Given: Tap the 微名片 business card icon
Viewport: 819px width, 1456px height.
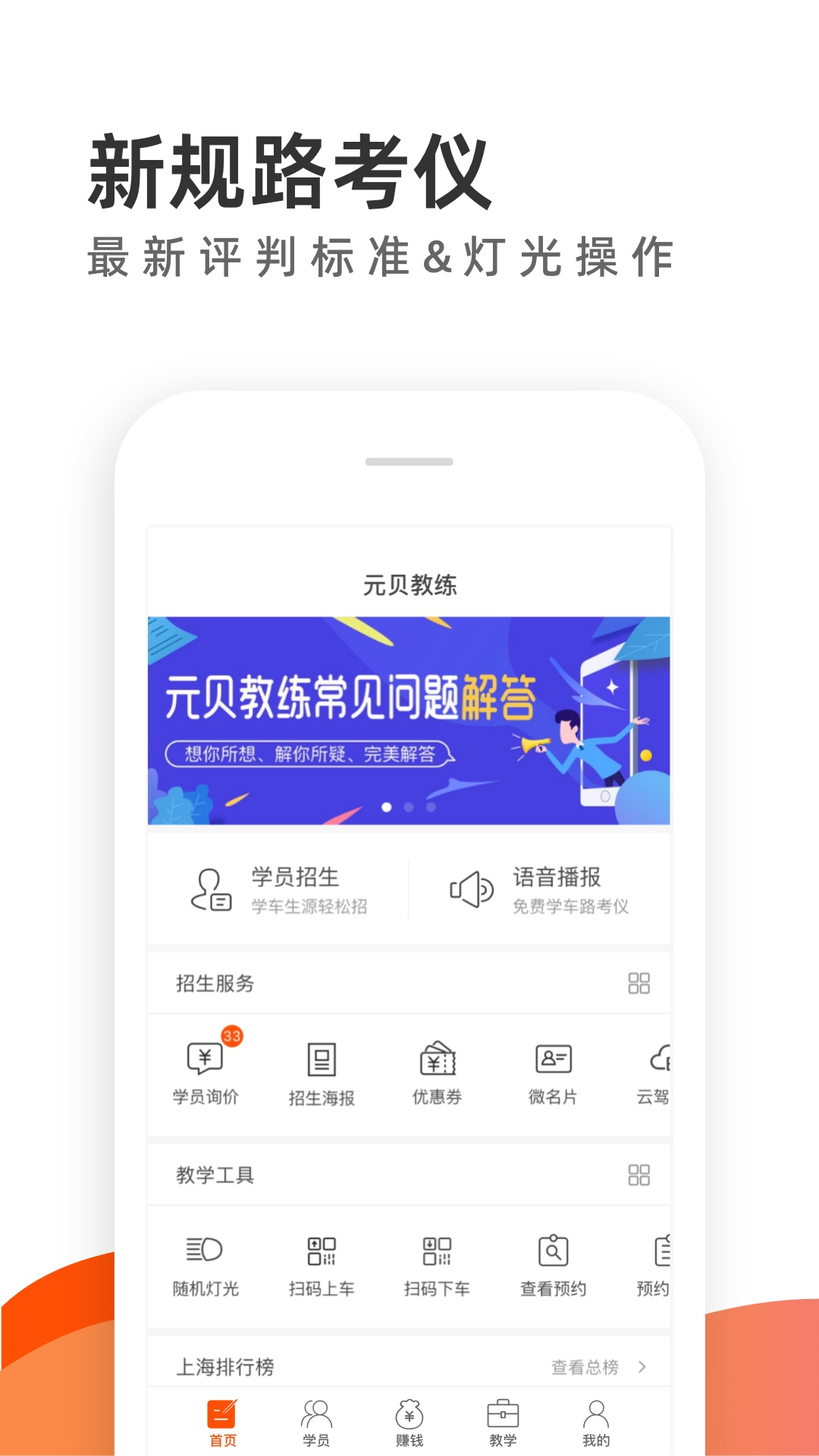Looking at the screenshot, I should [555, 1062].
